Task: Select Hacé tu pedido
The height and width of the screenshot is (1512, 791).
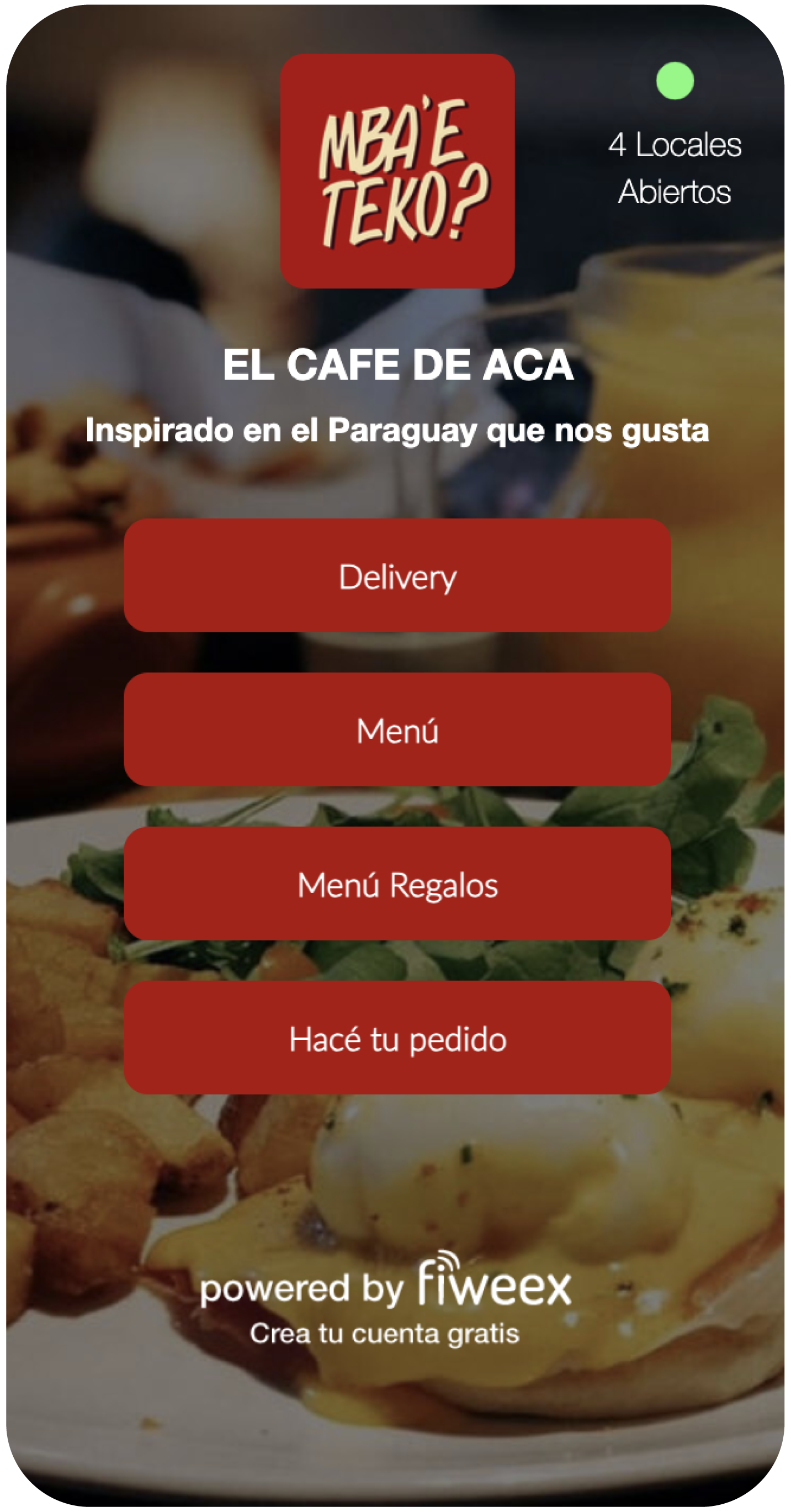Action: 397,1038
